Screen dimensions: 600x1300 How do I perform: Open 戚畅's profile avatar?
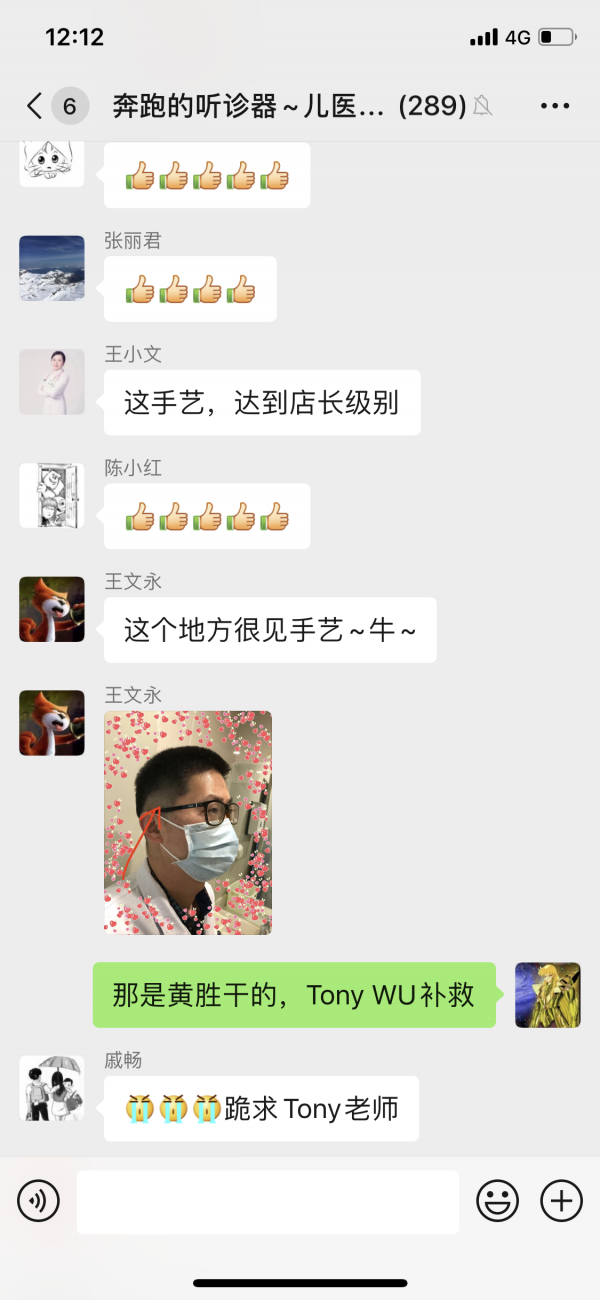pyautogui.click(x=52, y=1088)
